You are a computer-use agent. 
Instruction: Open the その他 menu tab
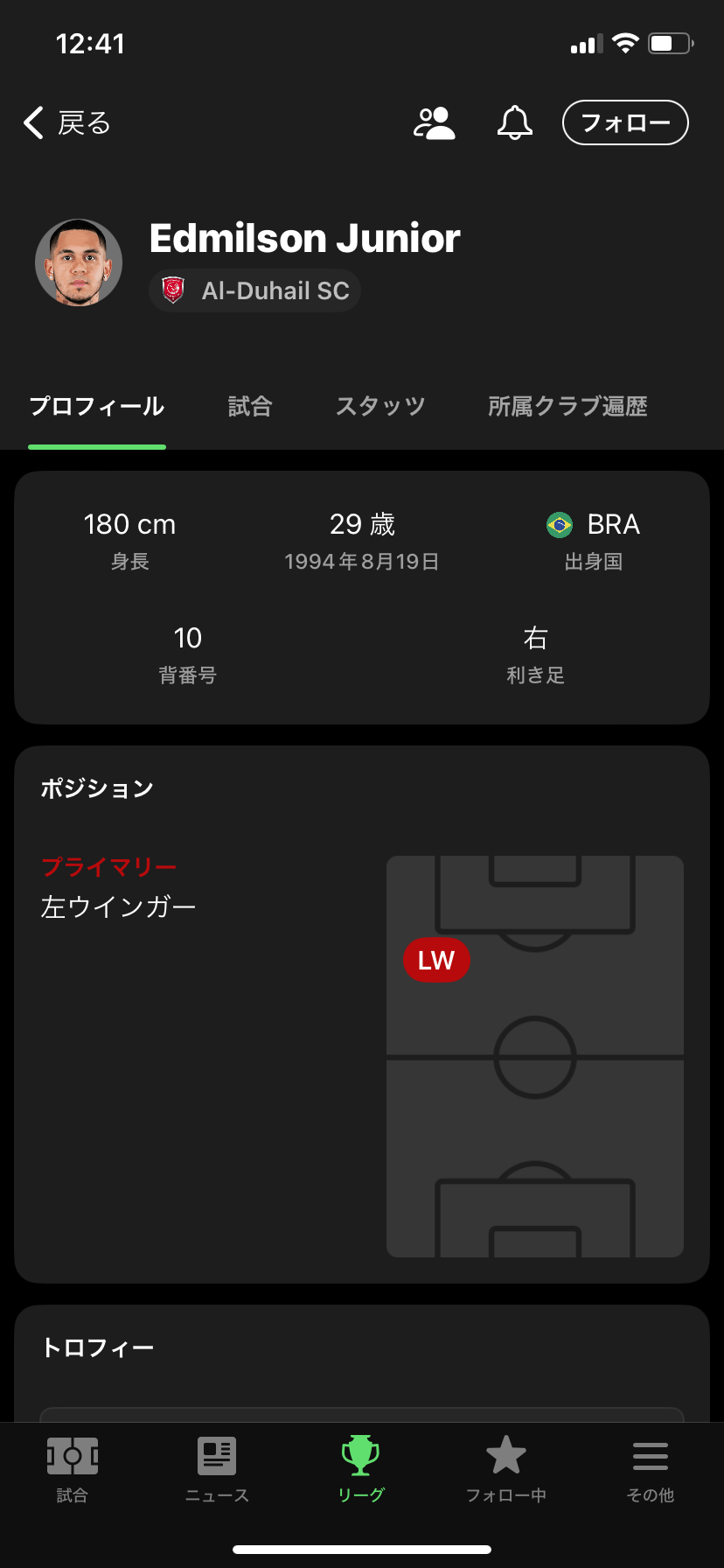[651, 1470]
